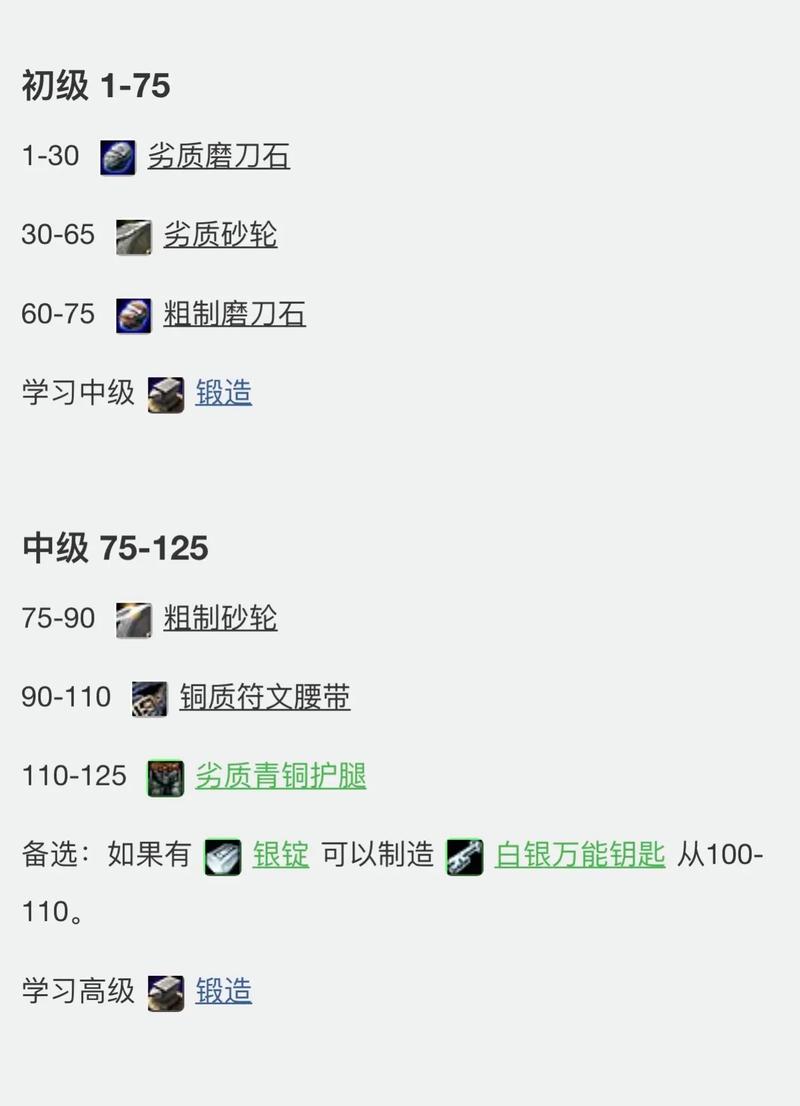Open 锻造 link after 学习中级
The width and height of the screenshot is (800, 1106).
coord(223,393)
